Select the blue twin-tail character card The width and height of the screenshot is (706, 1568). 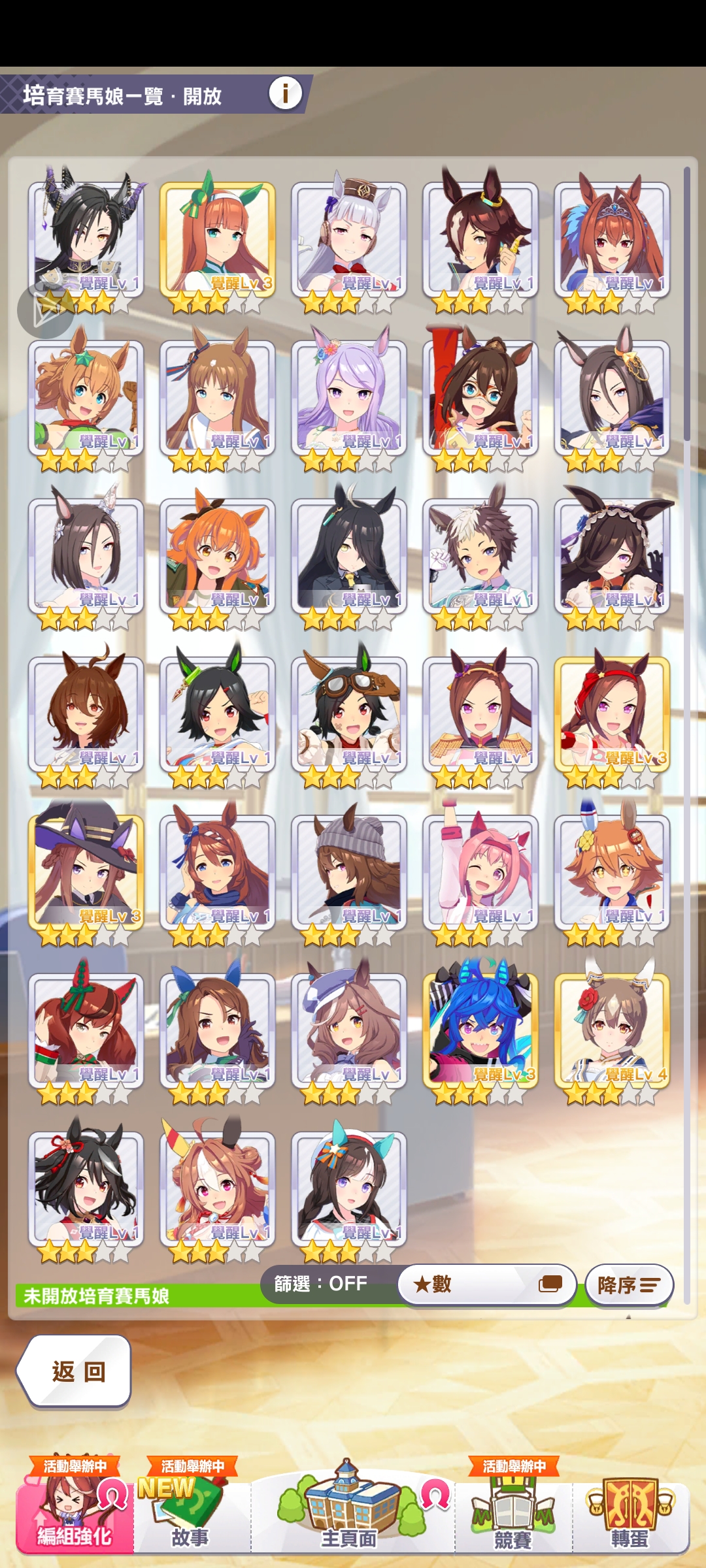pyautogui.click(x=480, y=1030)
